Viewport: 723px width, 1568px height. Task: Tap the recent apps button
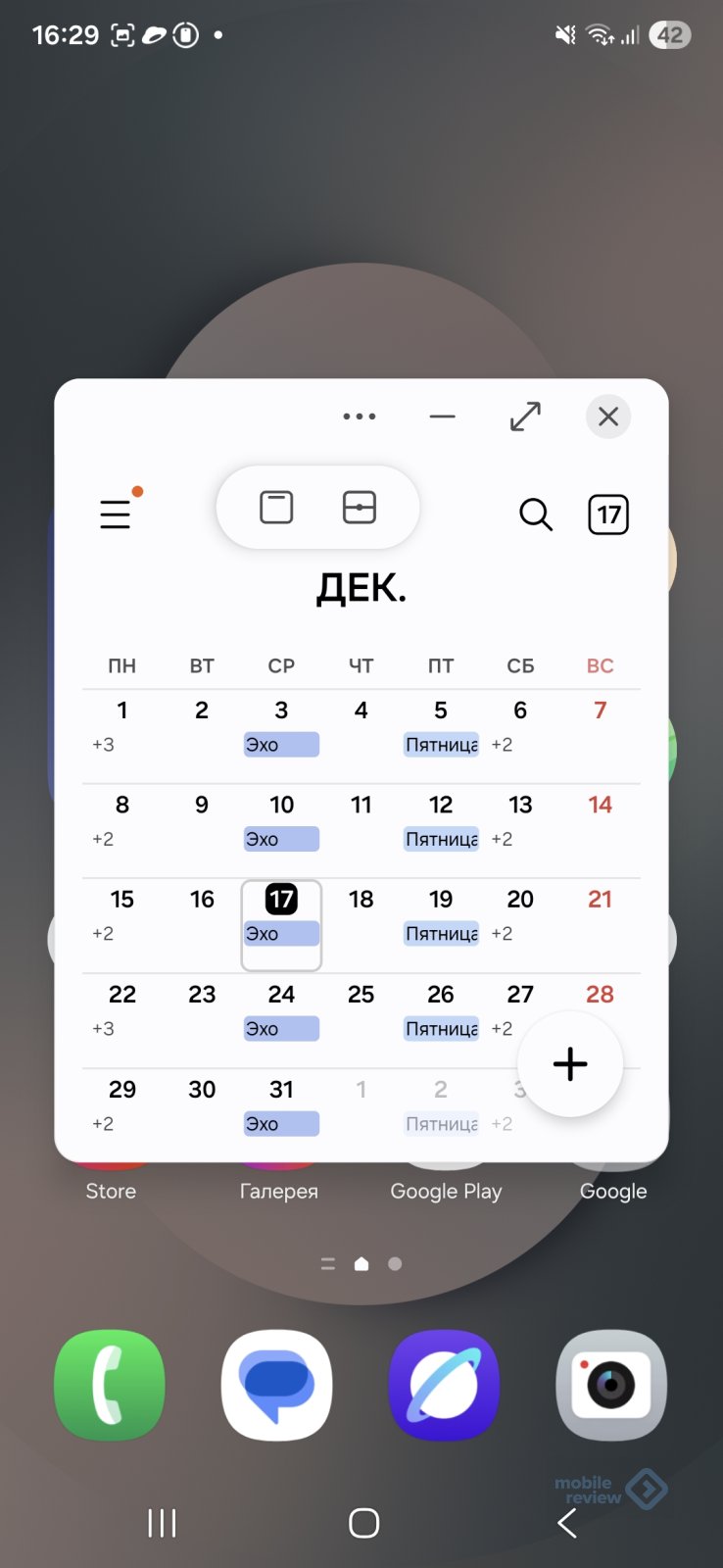click(162, 1523)
